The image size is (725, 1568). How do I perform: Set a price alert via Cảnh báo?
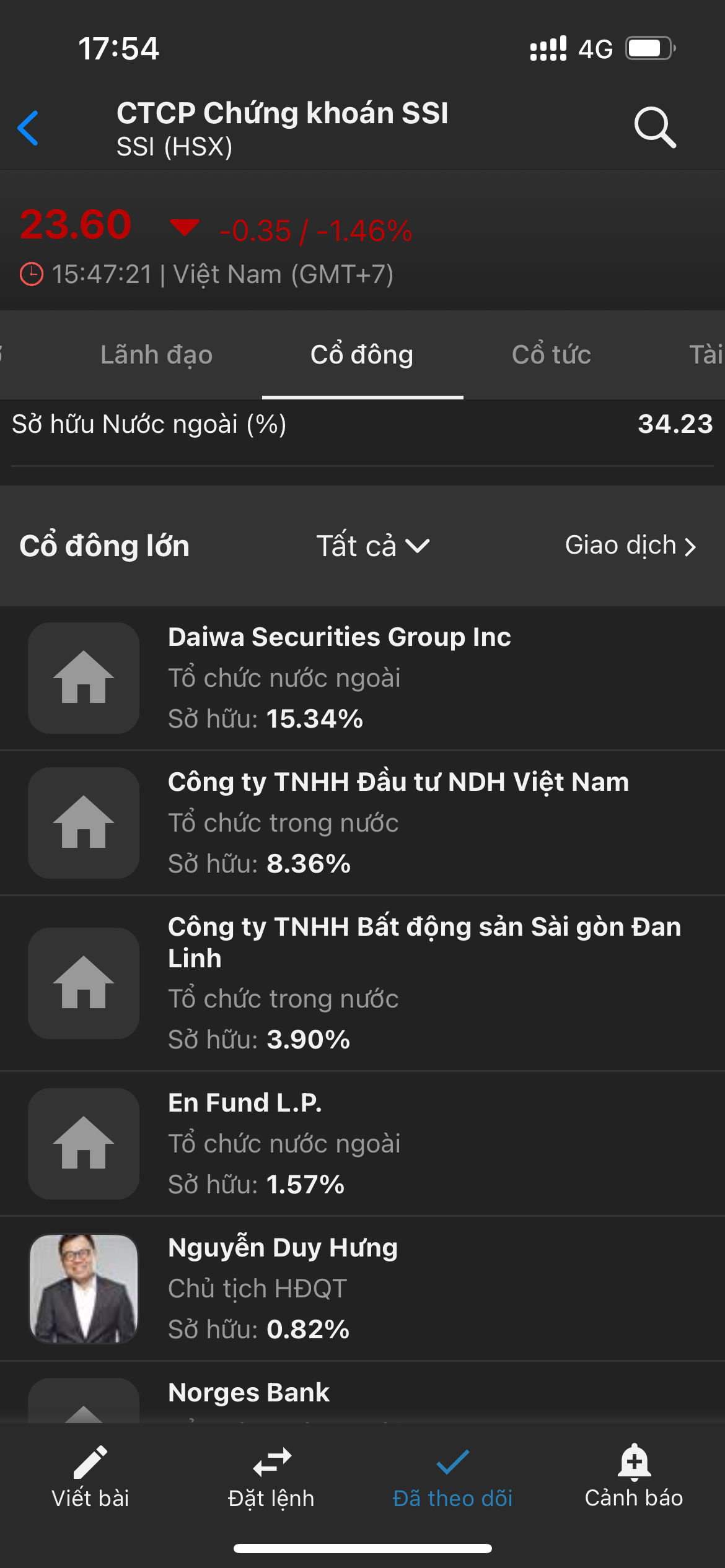[633, 1478]
